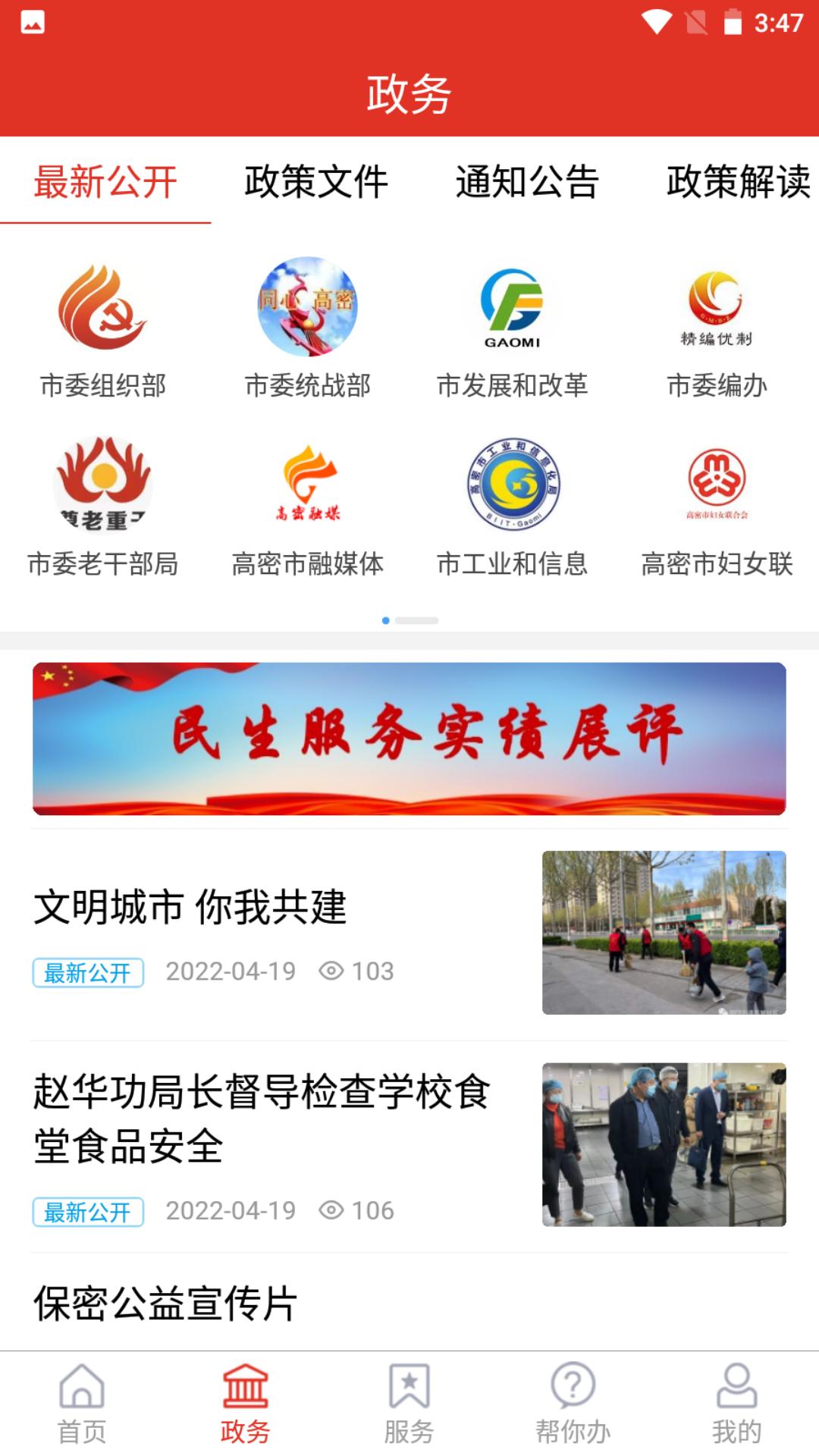Tap the GAOMI 市发展和改革 logo

click(x=510, y=307)
